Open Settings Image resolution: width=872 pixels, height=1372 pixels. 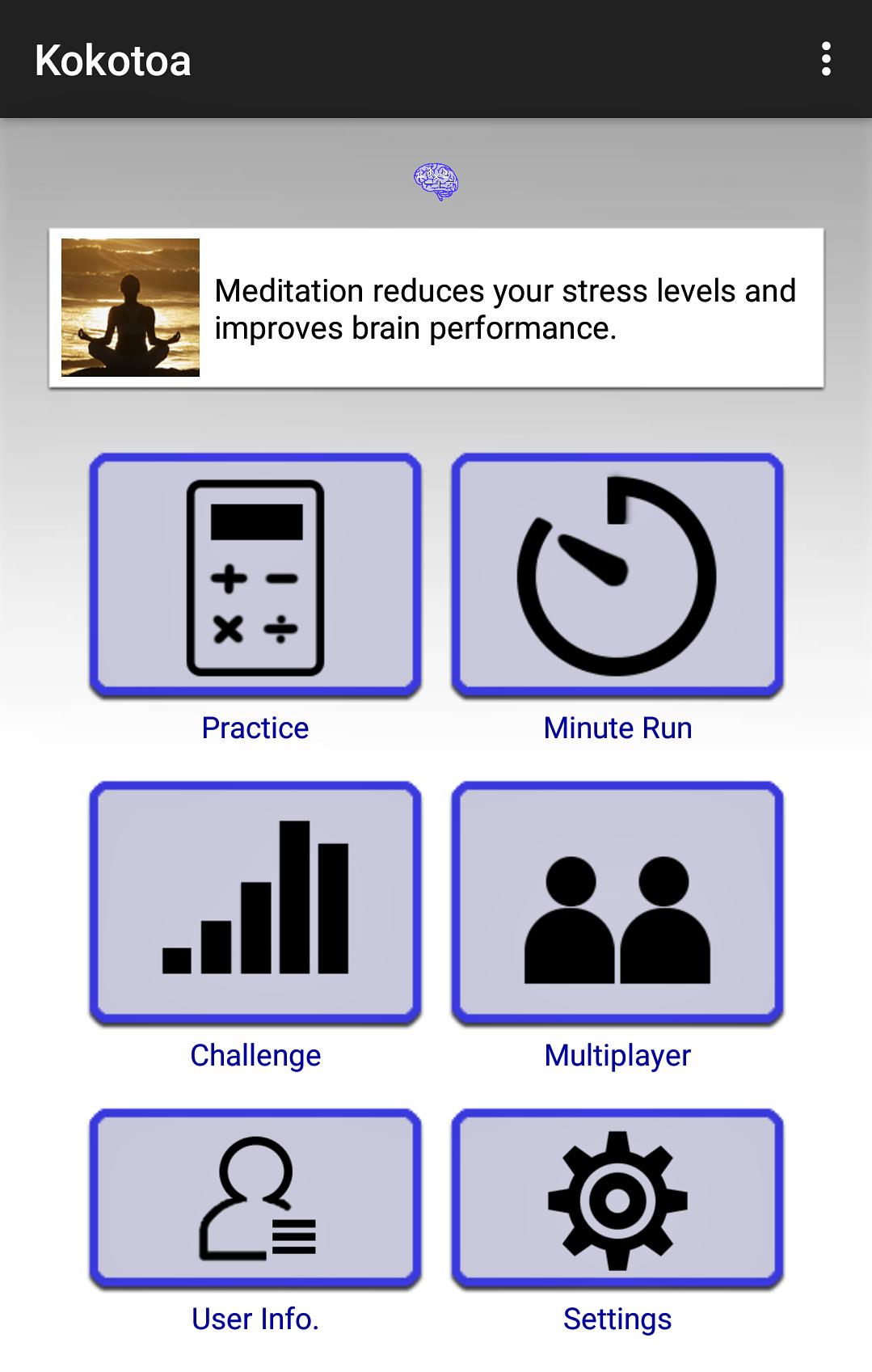tap(617, 1199)
